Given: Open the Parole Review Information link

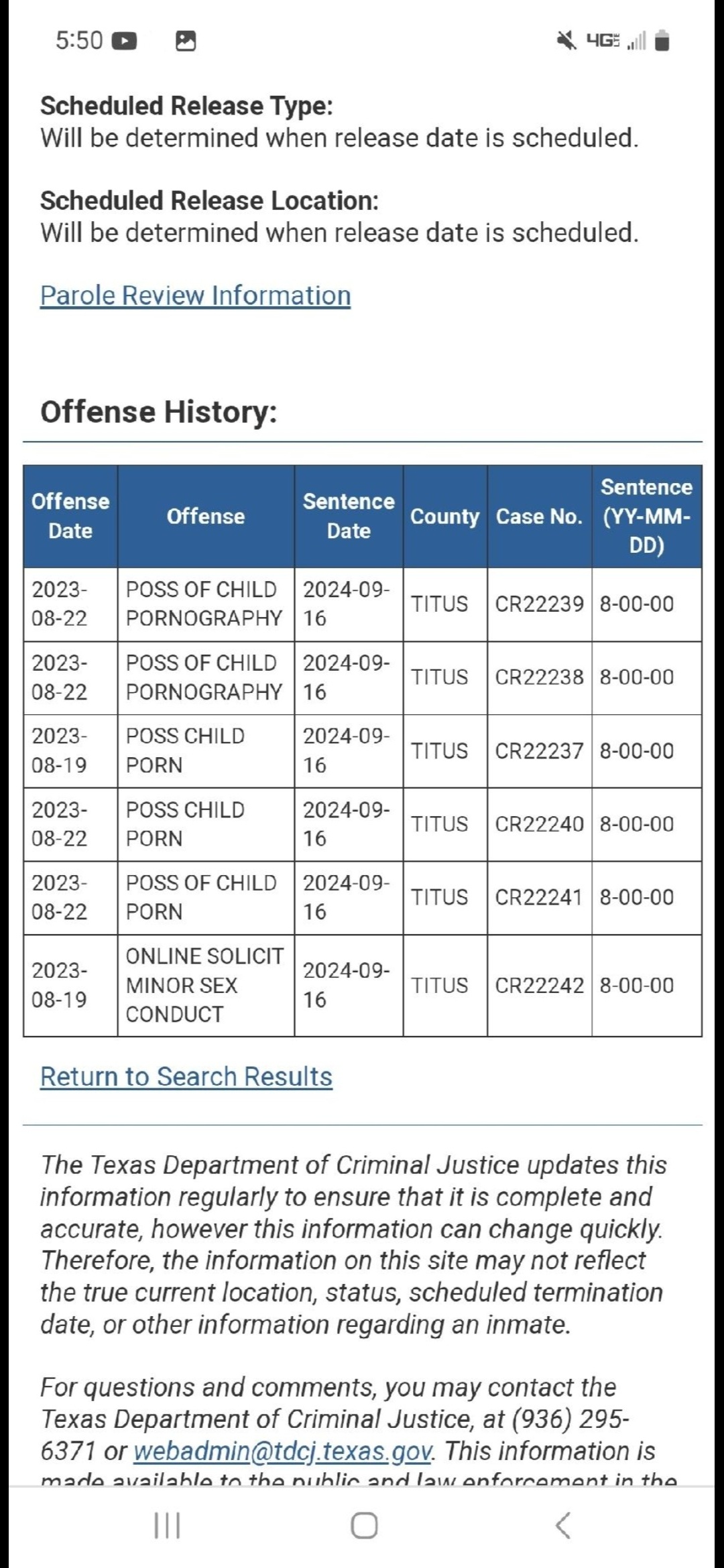Looking at the screenshot, I should (195, 296).
